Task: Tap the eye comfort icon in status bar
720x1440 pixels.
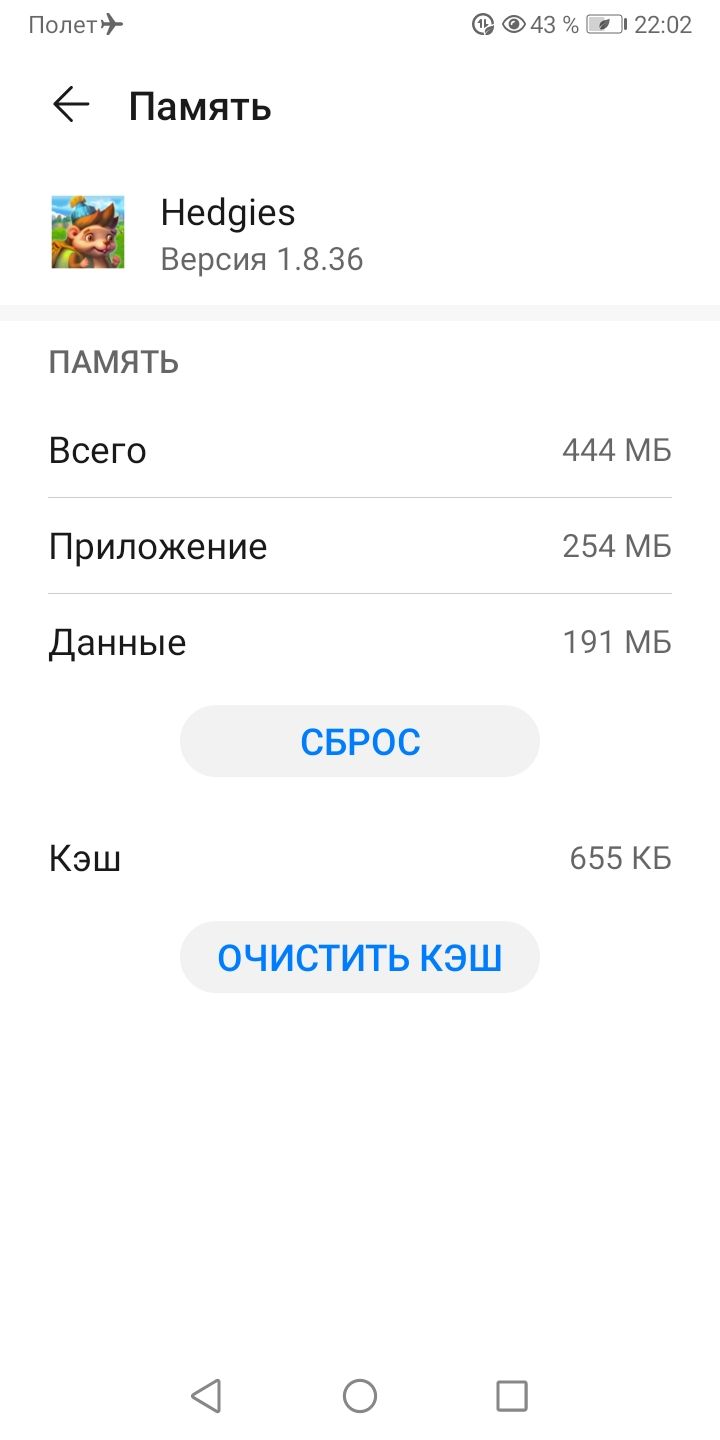Action: point(515,25)
